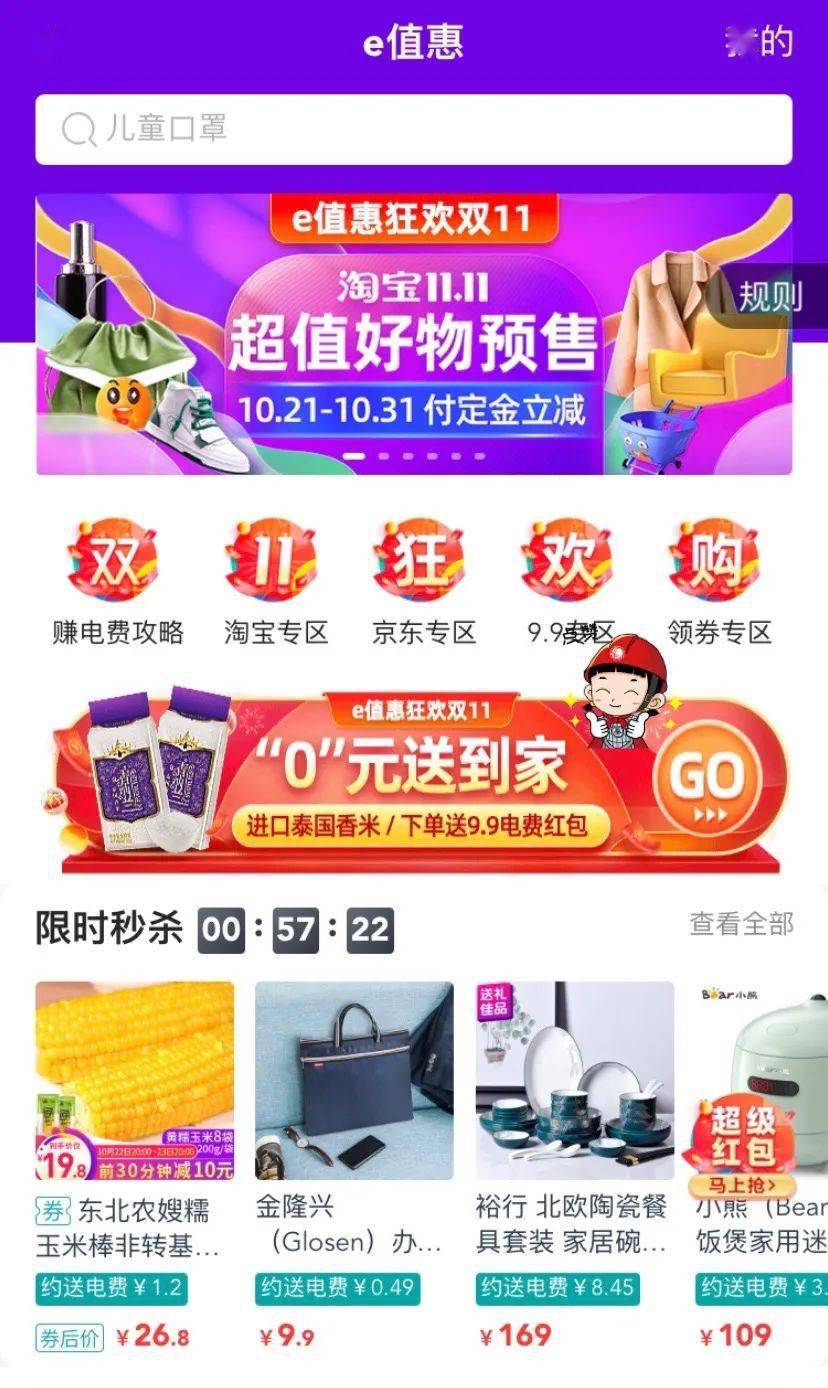Tap the 儿童口罩 search box
The image size is (828, 1388).
click(413, 129)
